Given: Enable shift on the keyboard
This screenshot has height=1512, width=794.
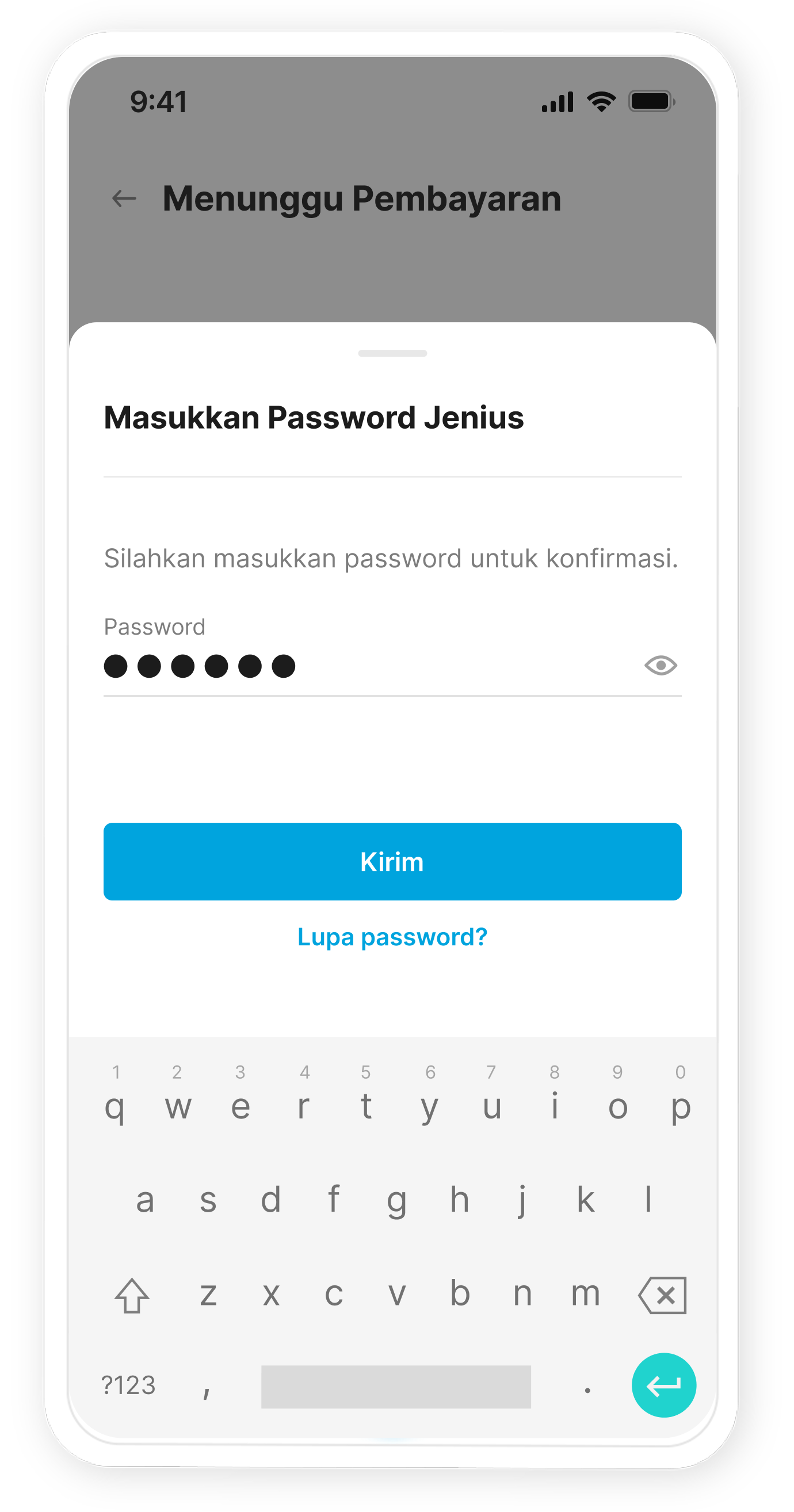Looking at the screenshot, I should [x=132, y=1295].
